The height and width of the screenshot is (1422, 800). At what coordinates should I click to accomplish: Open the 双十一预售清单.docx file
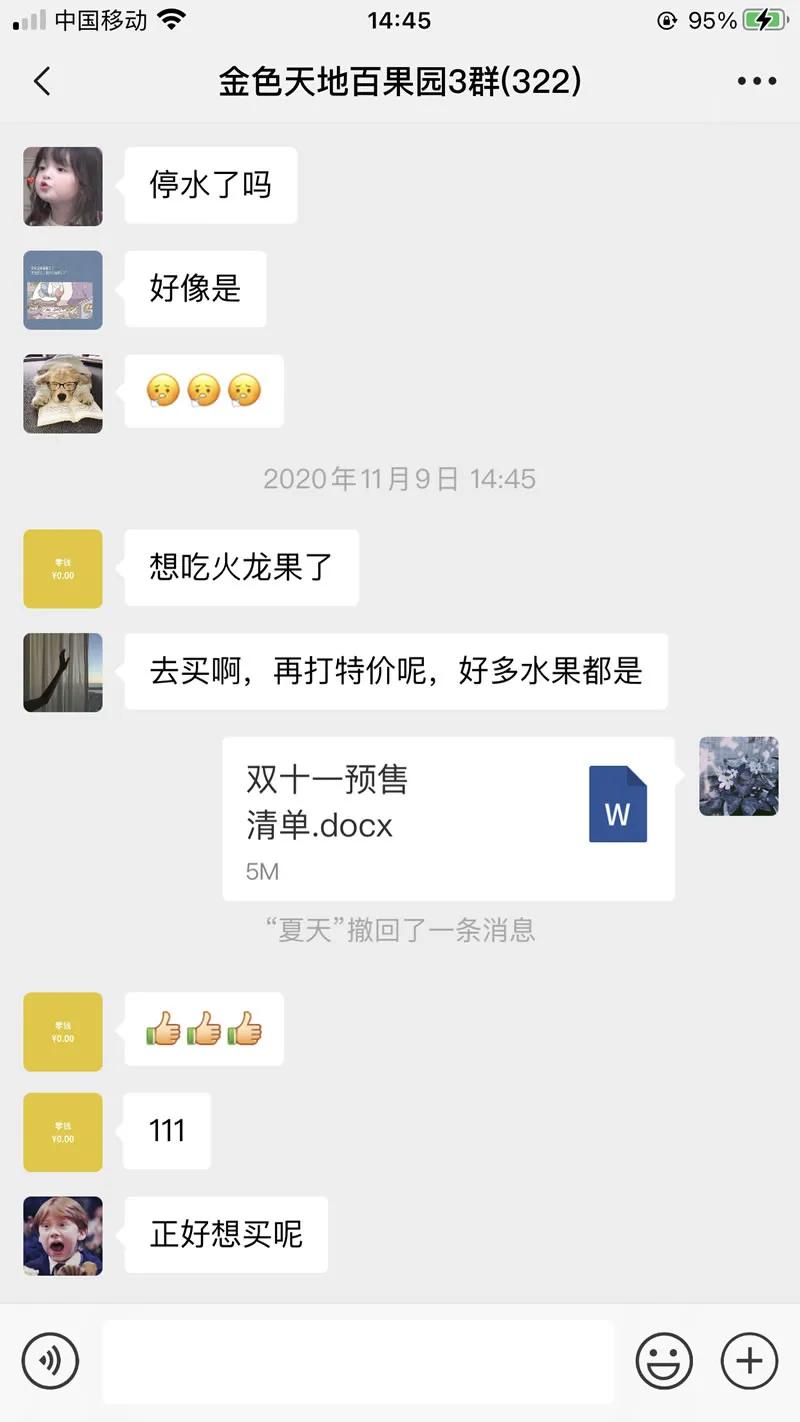click(x=448, y=818)
